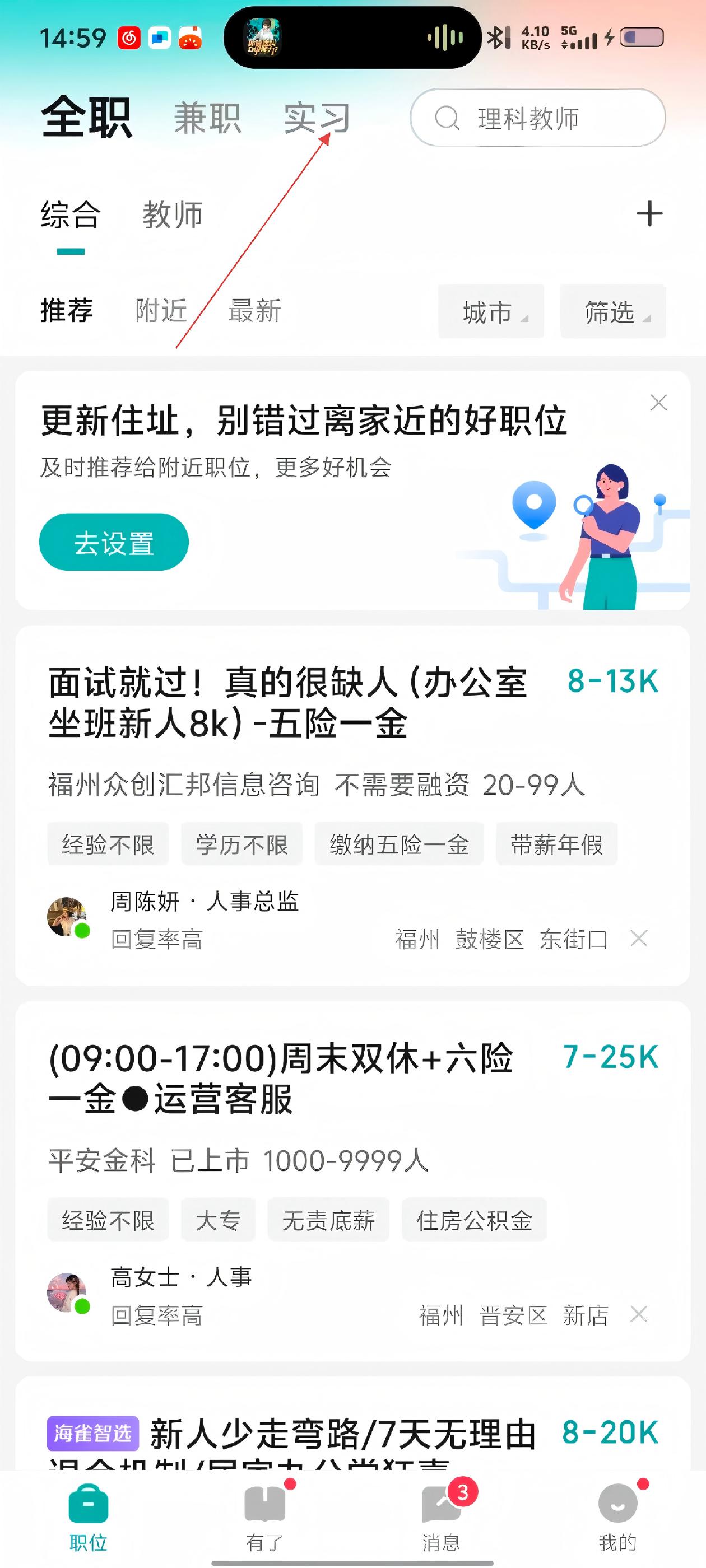The height and width of the screenshot is (1568, 706).
Task: Open the 消息 tab
Action: 441,1515
